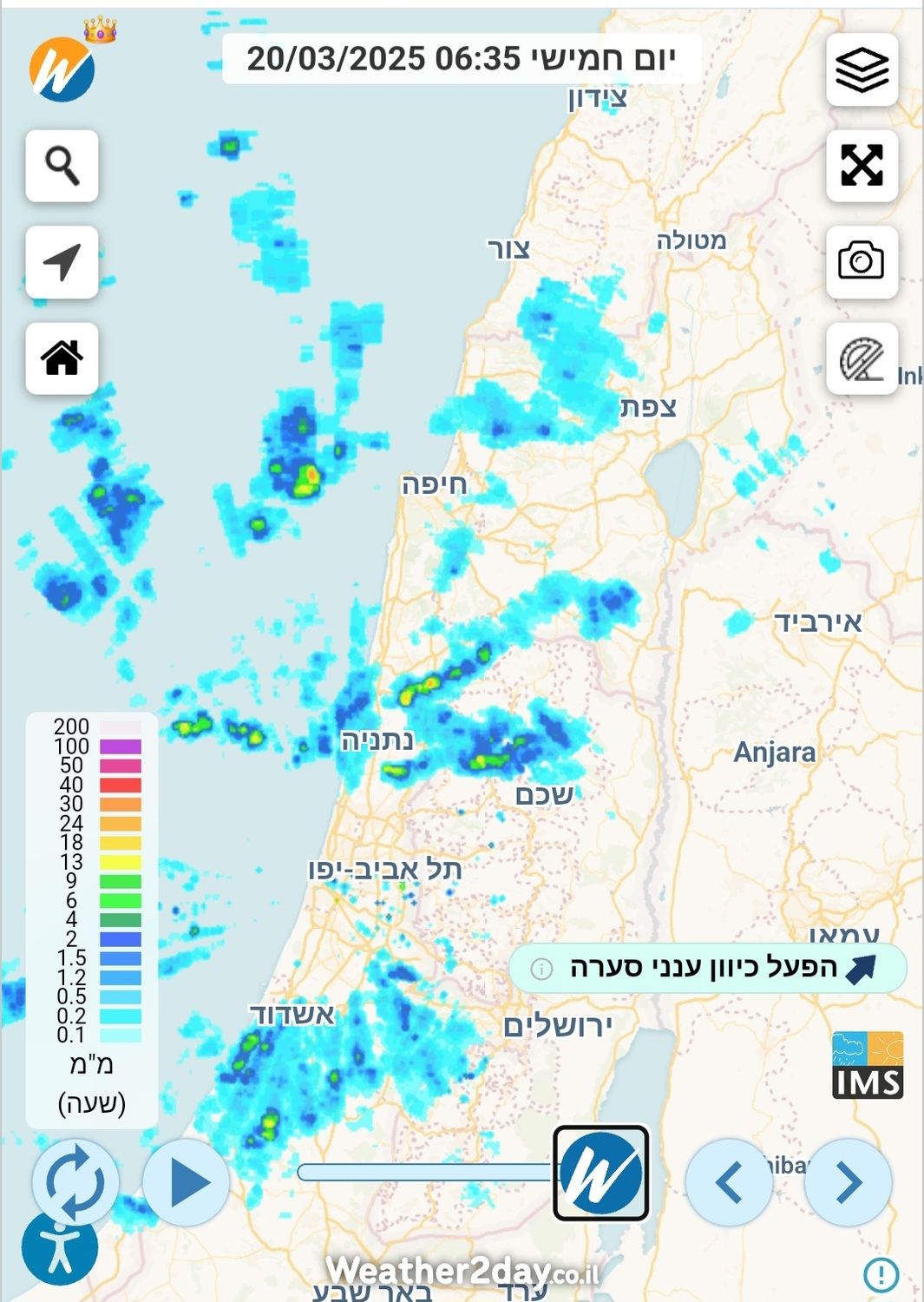Screen dimensions: 924x1302
Task: Tap the radar timeline slider handle
Action: [x=600, y=1173]
